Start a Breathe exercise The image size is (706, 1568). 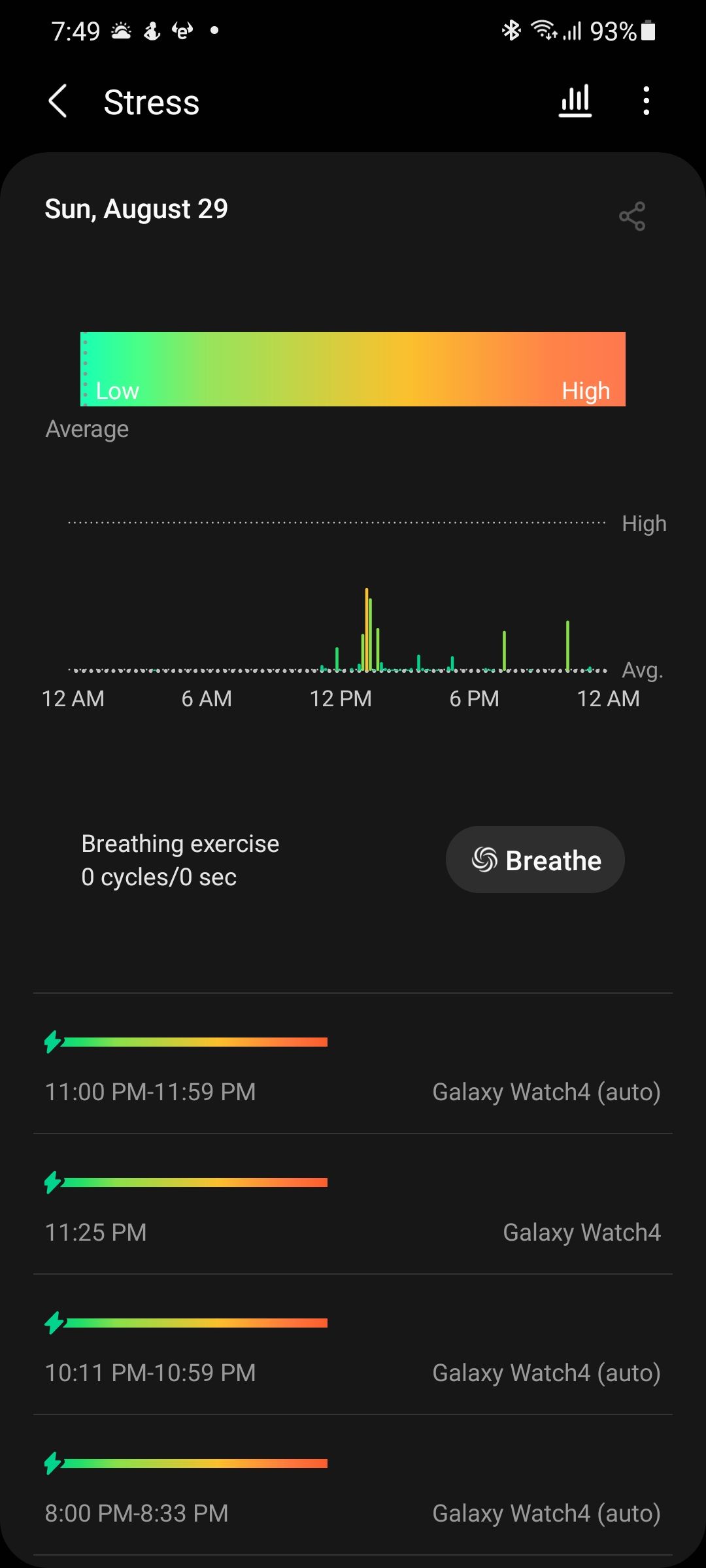pyautogui.click(x=535, y=860)
